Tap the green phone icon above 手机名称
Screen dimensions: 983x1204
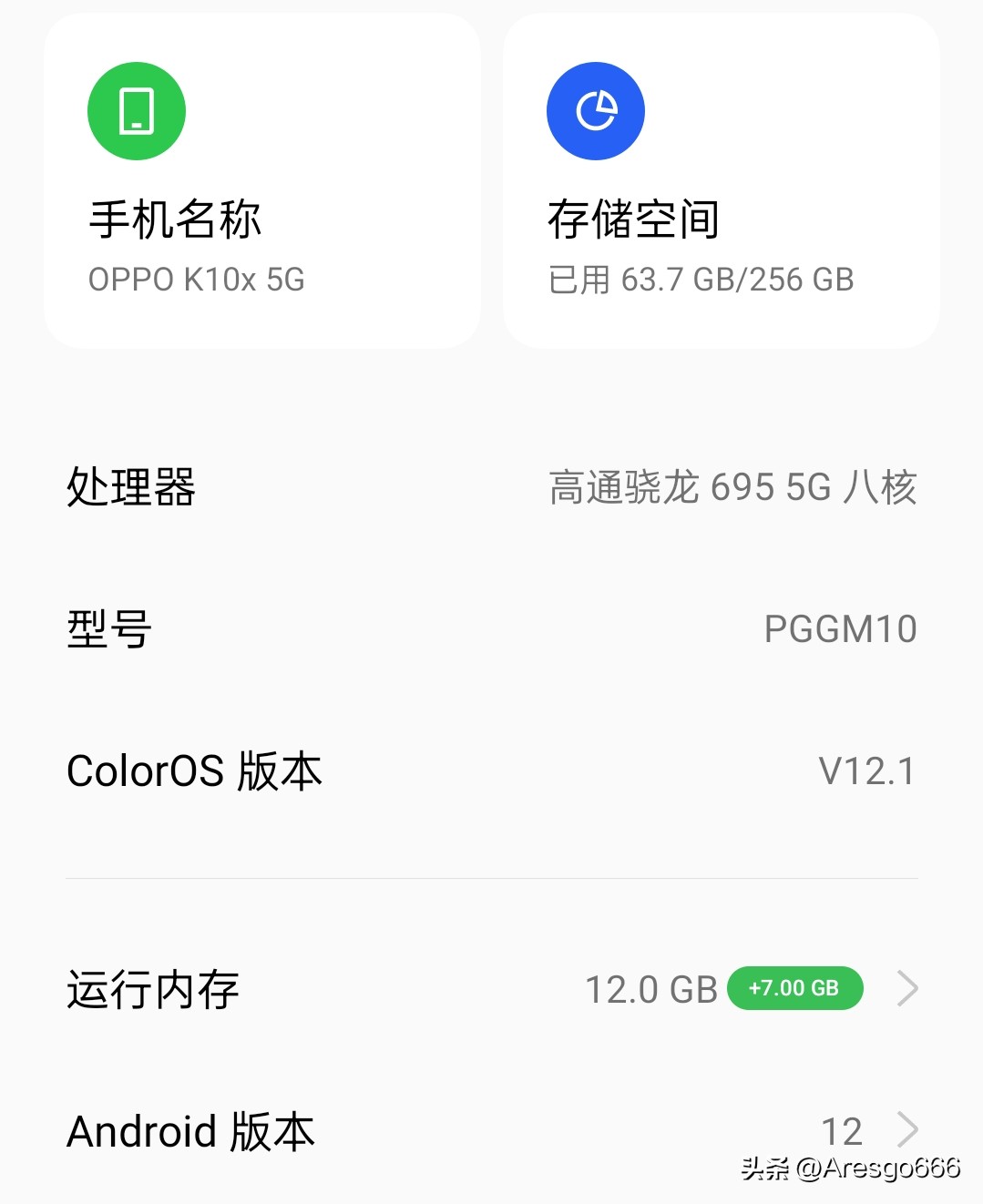point(136,110)
